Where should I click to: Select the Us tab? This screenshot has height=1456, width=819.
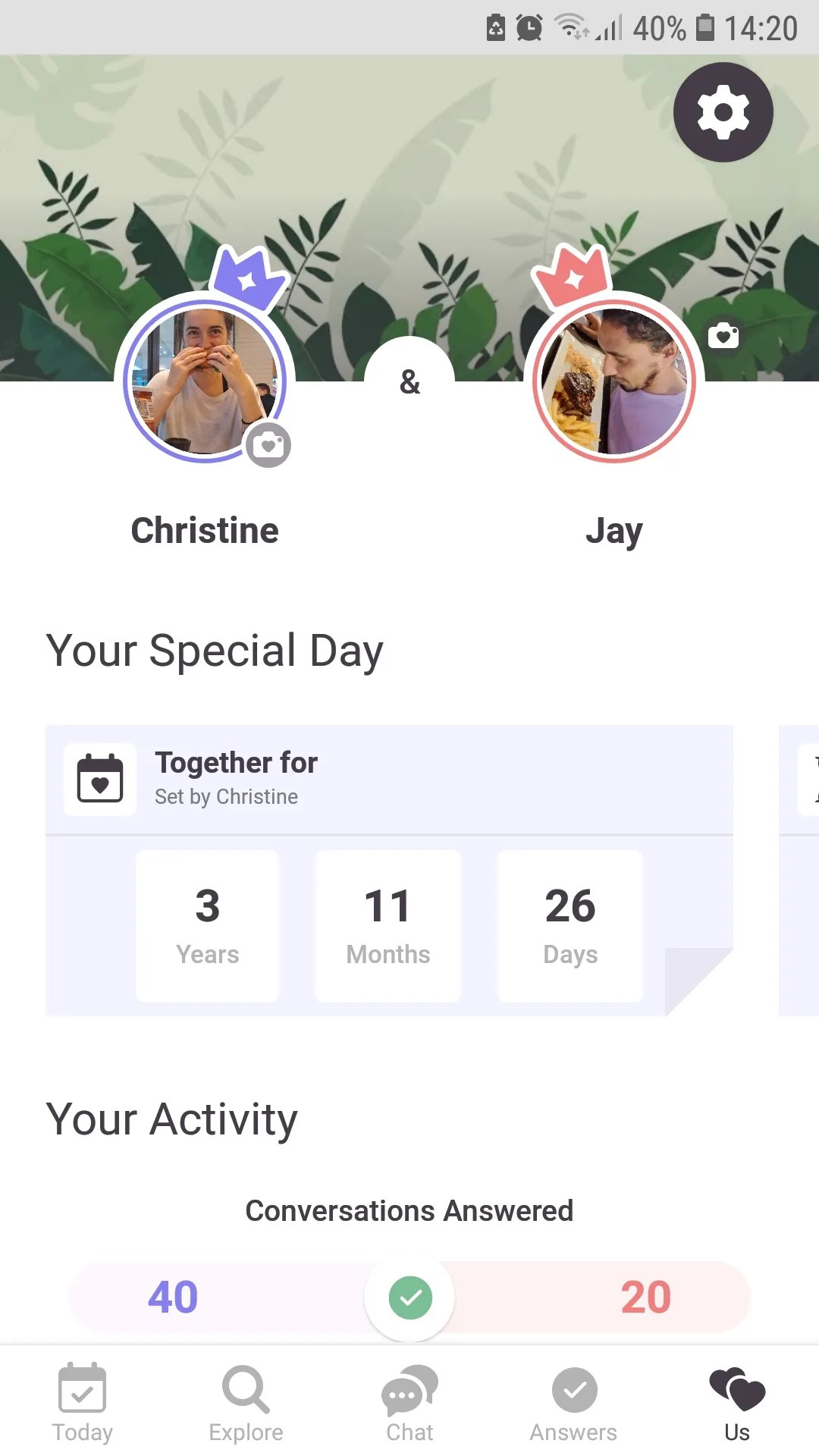click(x=737, y=1403)
